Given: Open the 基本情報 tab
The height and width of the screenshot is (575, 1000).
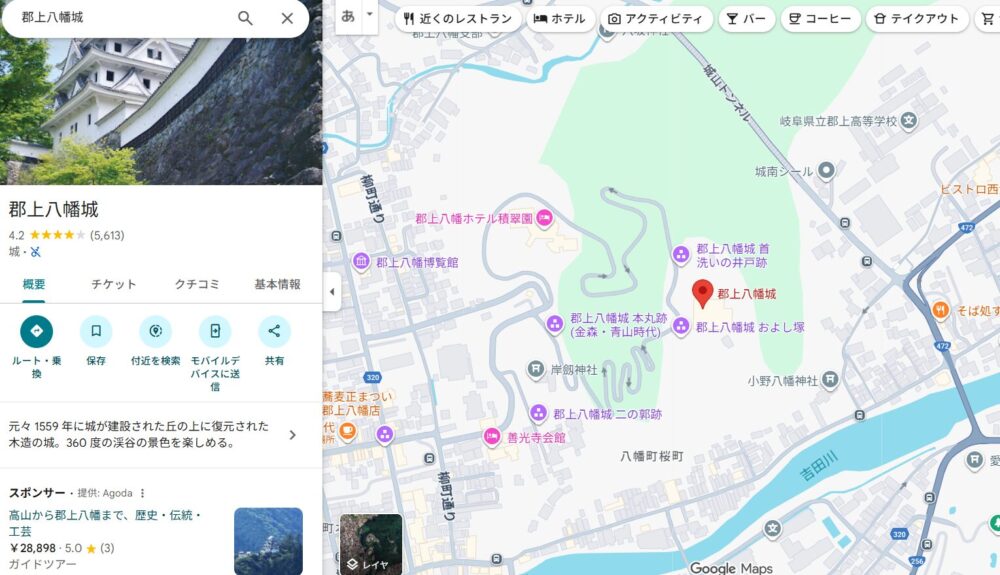Looking at the screenshot, I should pos(277,284).
